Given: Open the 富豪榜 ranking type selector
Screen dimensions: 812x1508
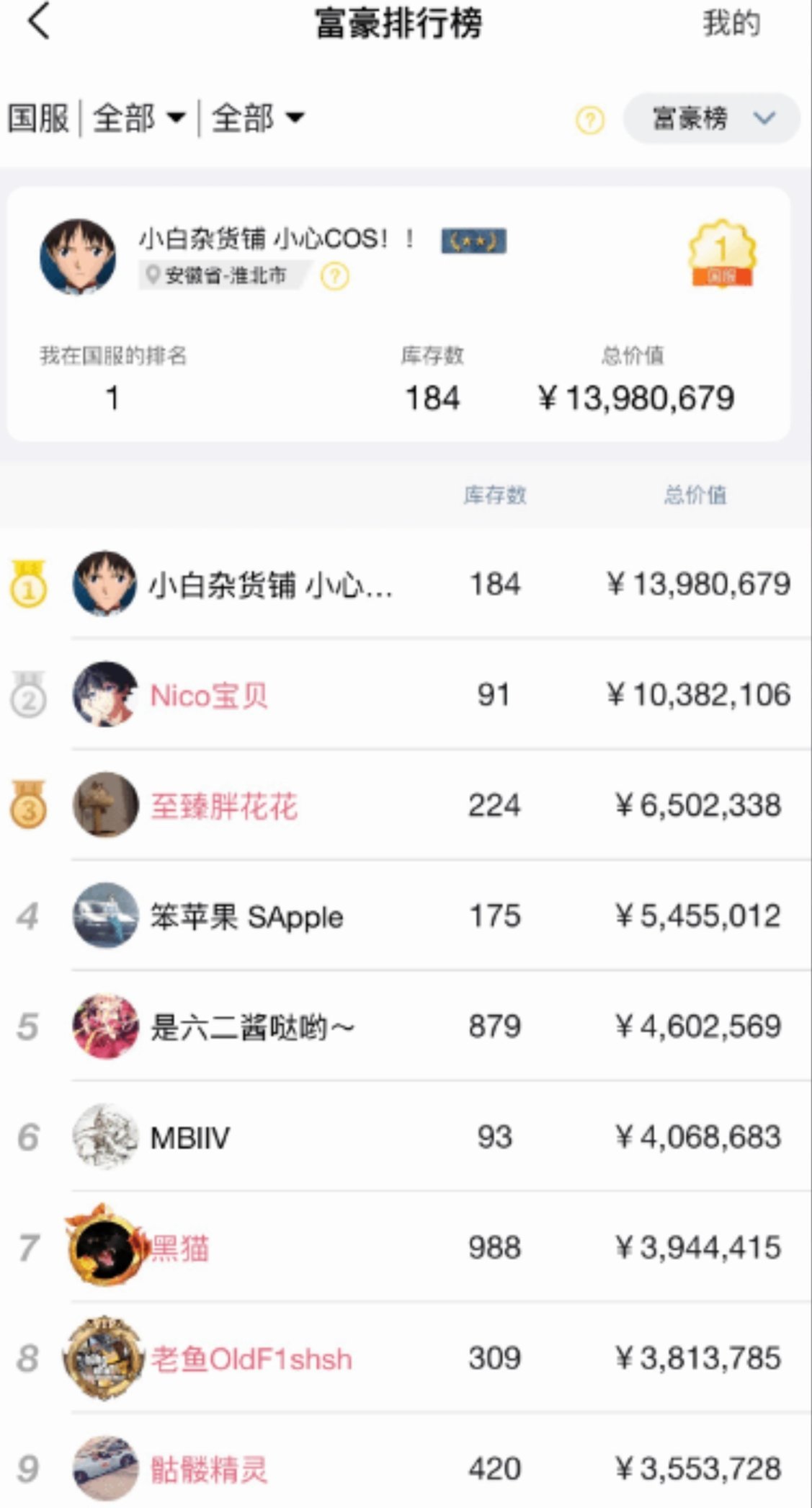Looking at the screenshot, I should click(x=710, y=118).
